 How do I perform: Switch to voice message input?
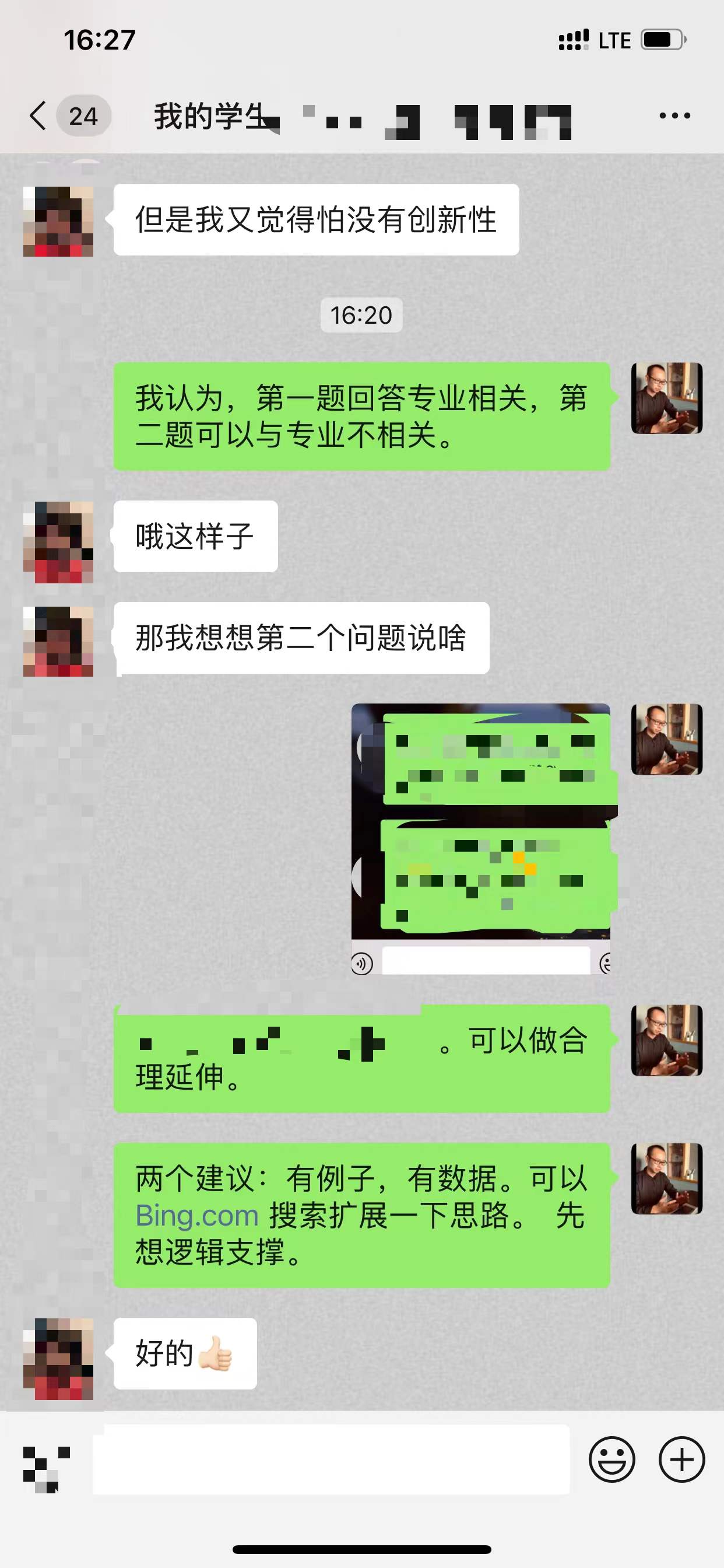pos(45,1469)
